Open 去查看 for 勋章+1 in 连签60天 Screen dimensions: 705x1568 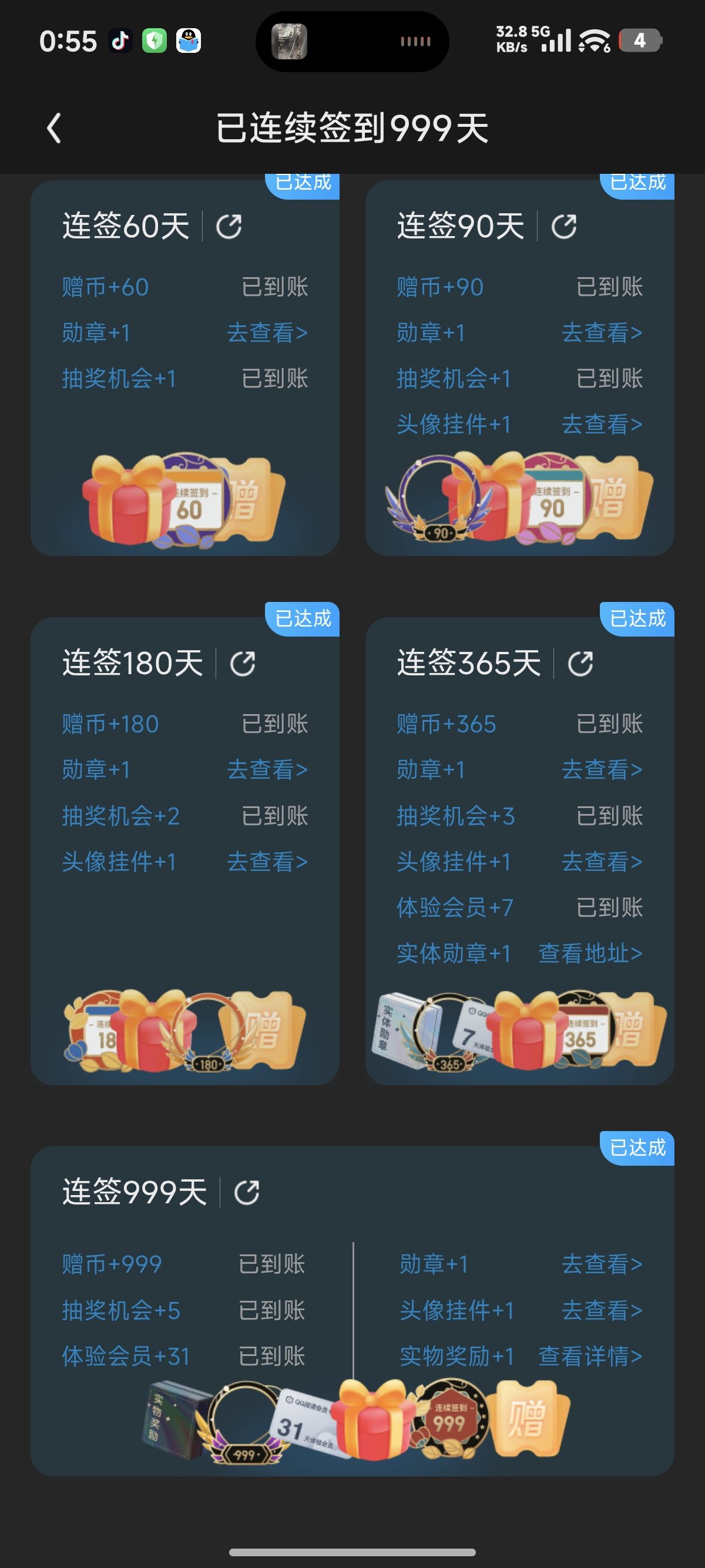(x=267, y=333)
